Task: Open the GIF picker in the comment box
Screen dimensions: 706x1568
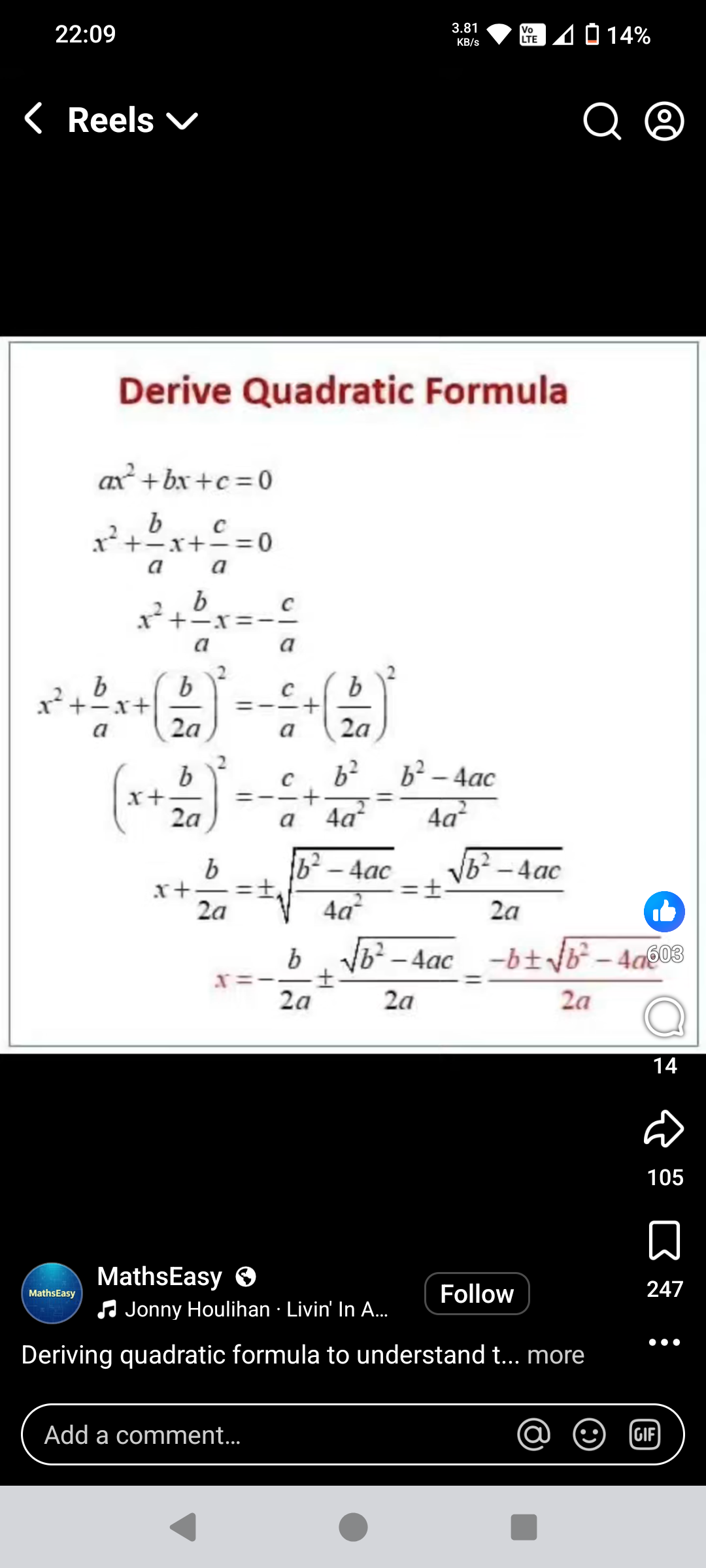Action: [645, 1435]
